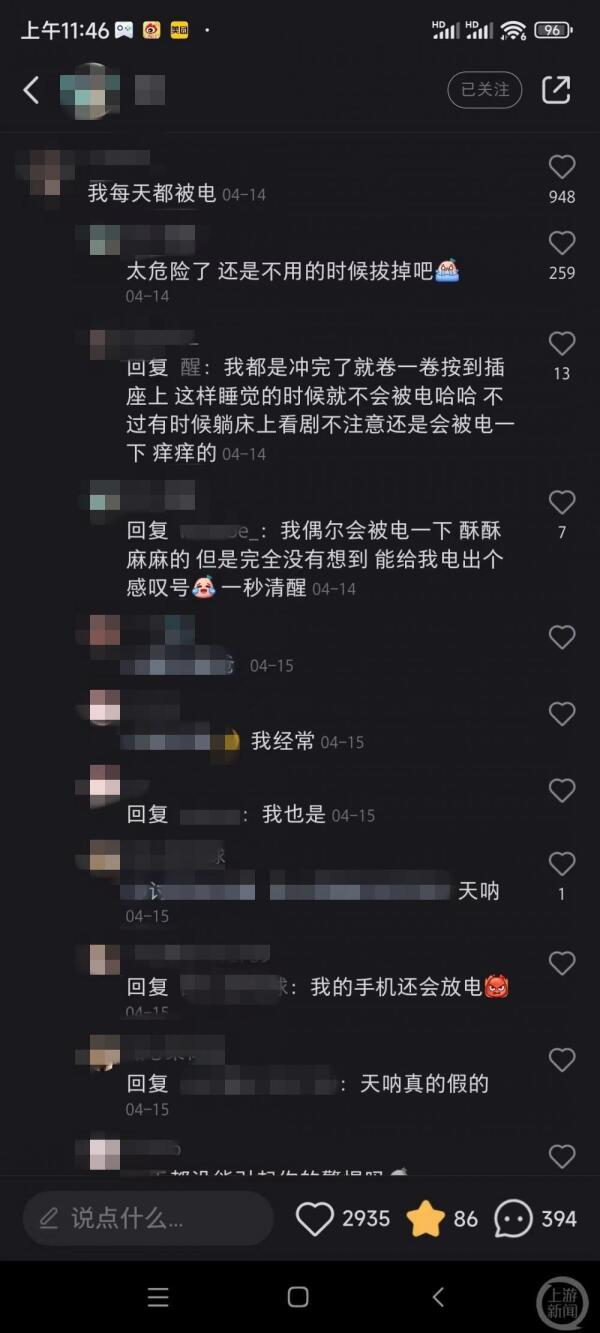
Task: Share this post via top-right icon
Action: tap(556, 90)
